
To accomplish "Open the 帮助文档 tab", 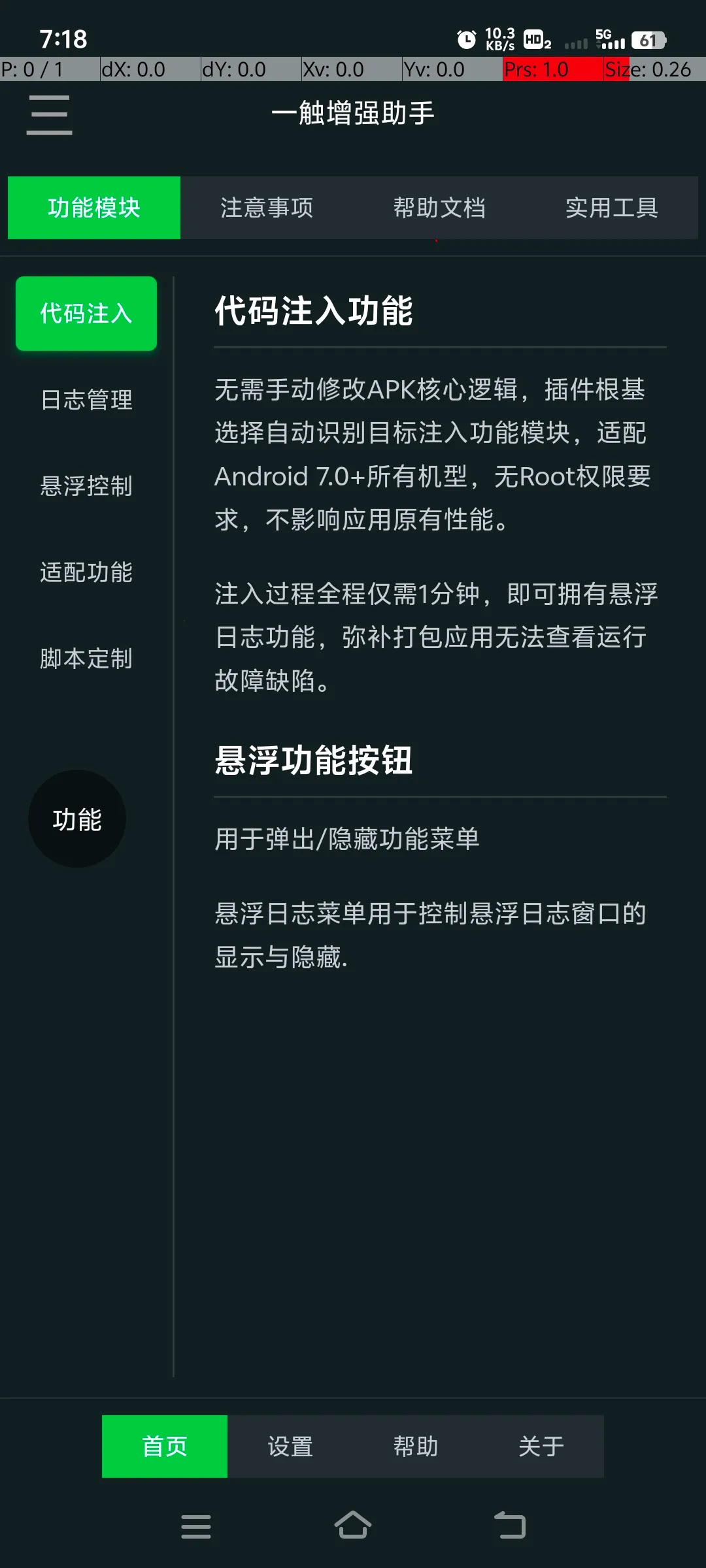I will point(441,208).
